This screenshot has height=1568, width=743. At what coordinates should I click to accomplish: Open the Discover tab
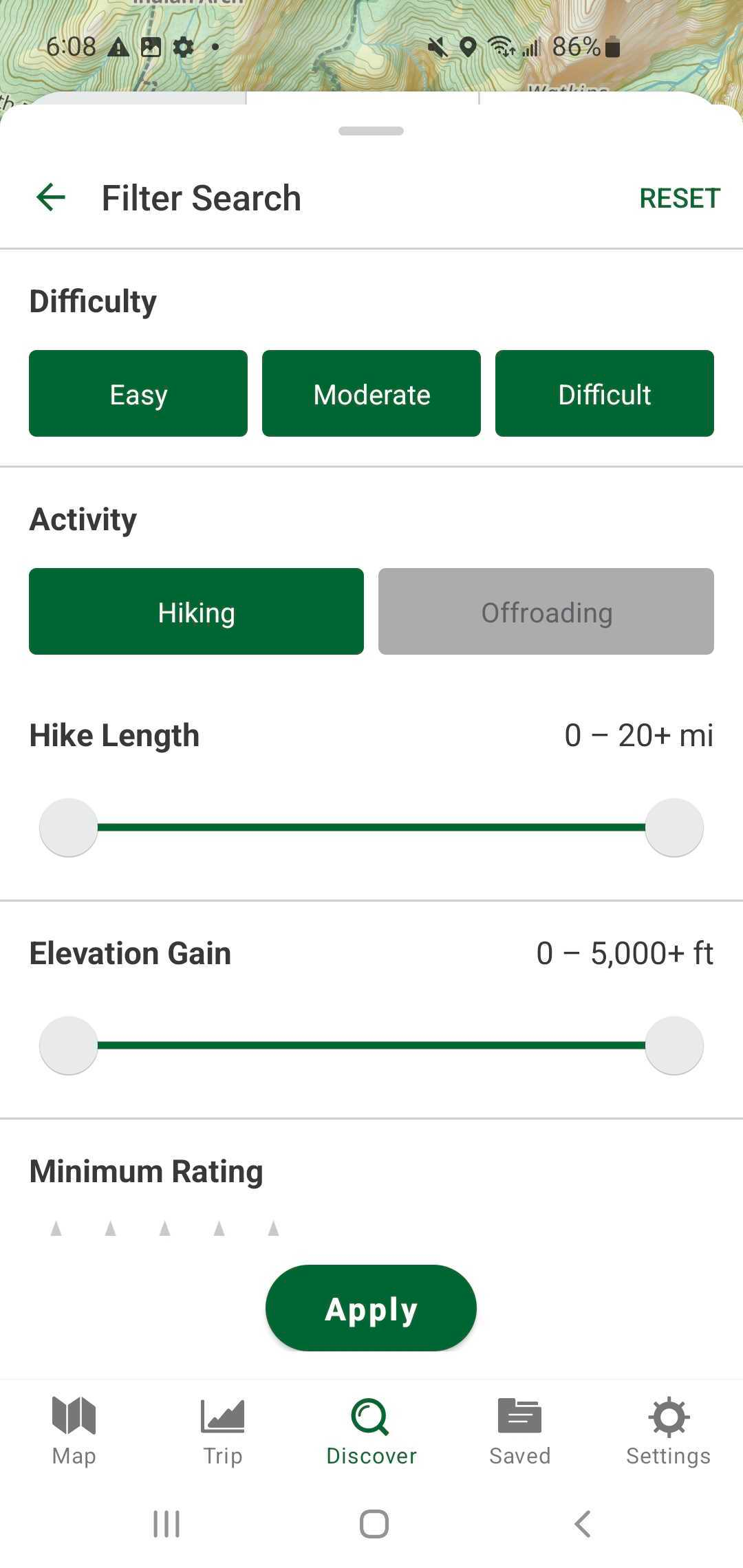(x=371, y=1430)
